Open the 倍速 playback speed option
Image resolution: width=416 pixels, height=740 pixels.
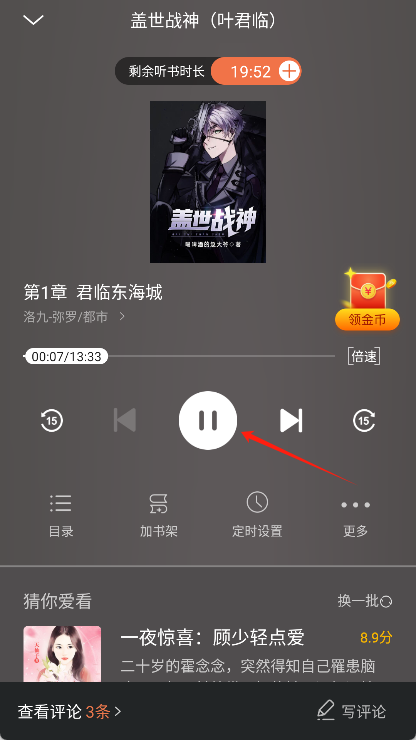(364, 356)
